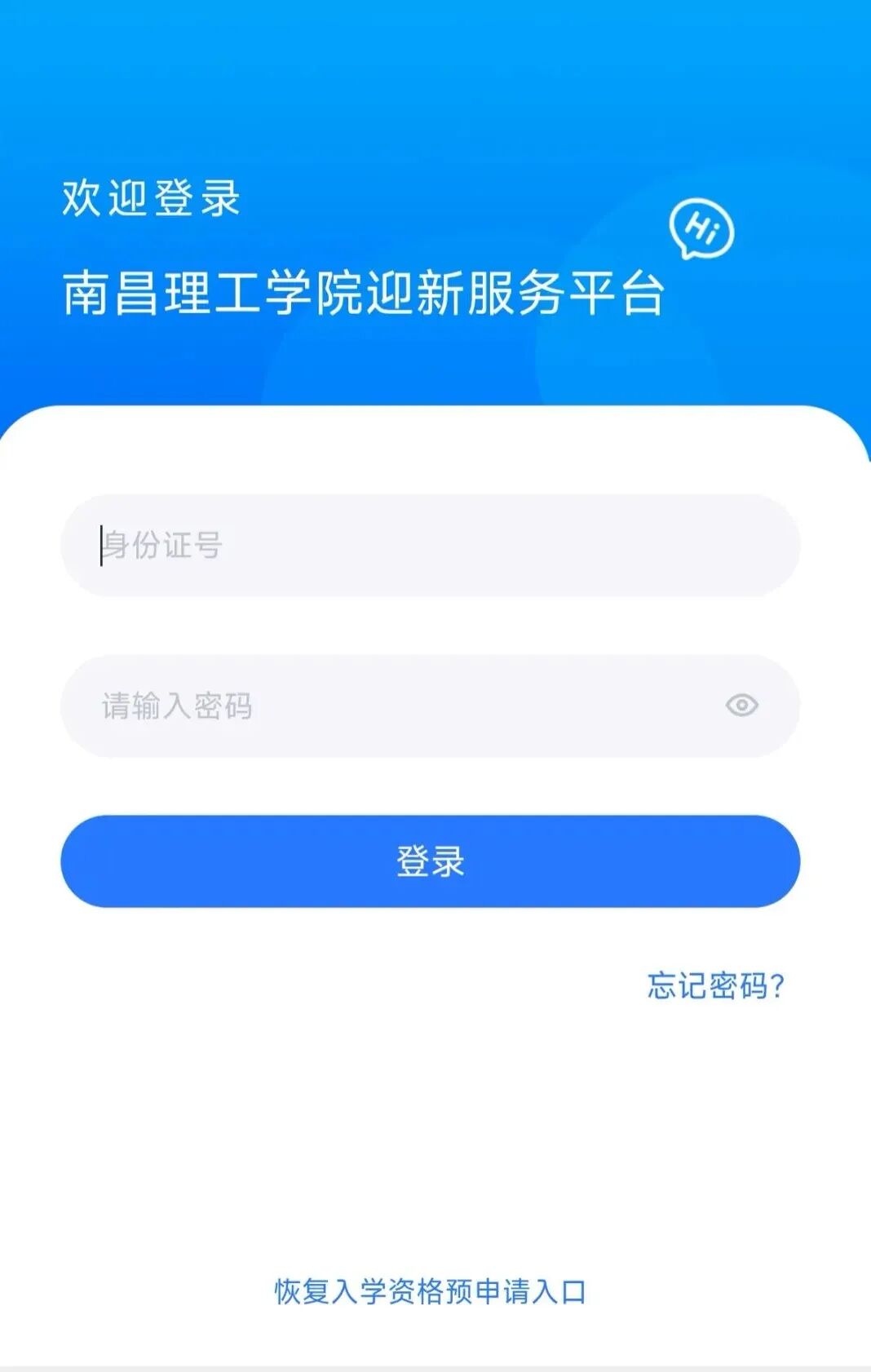The image size is (871, 1372).
Task: Activate the blue 登录 submit button
Action: [x=430, y=861]
